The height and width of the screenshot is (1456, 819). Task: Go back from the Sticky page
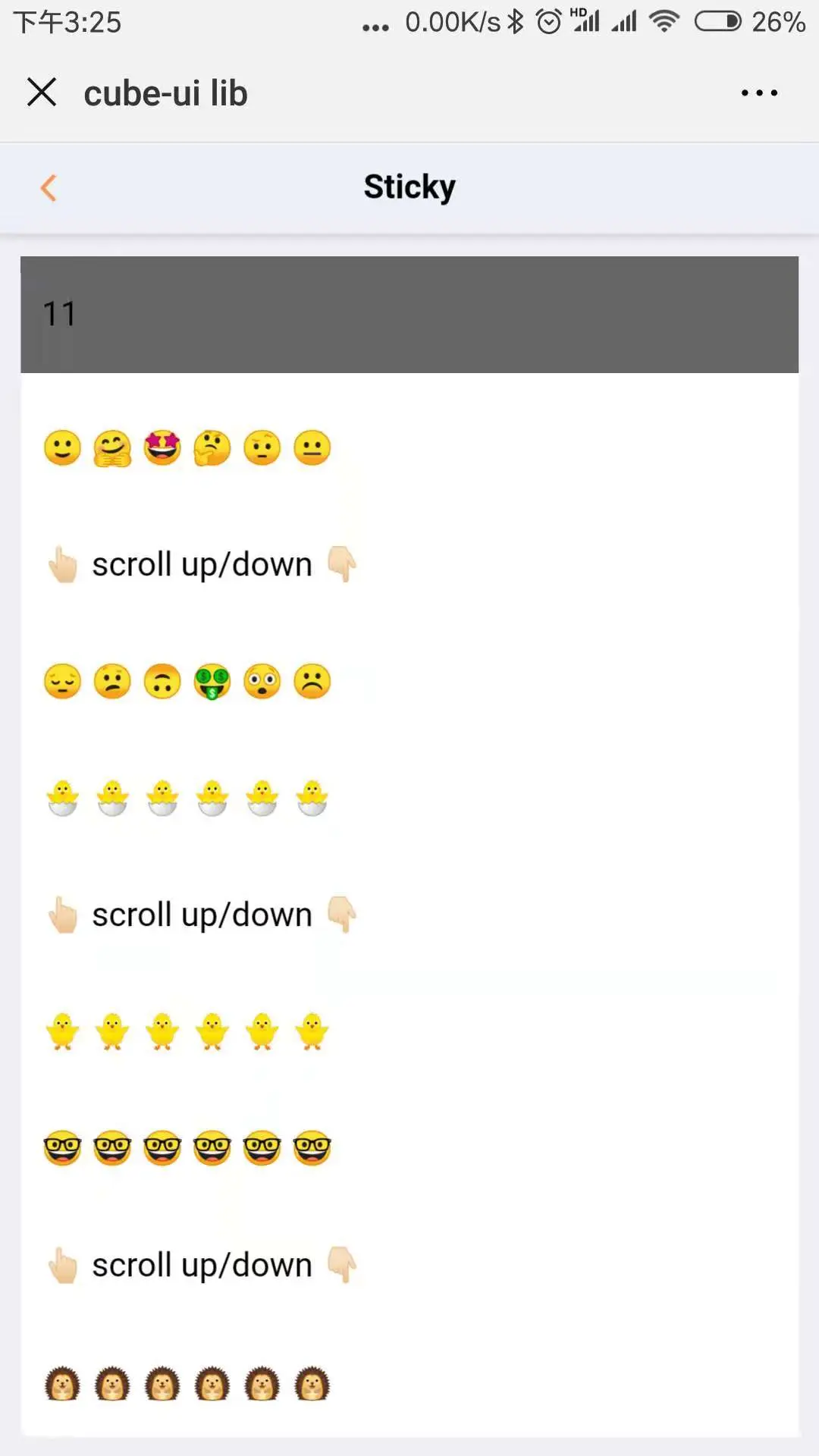[x=49, y=188]
